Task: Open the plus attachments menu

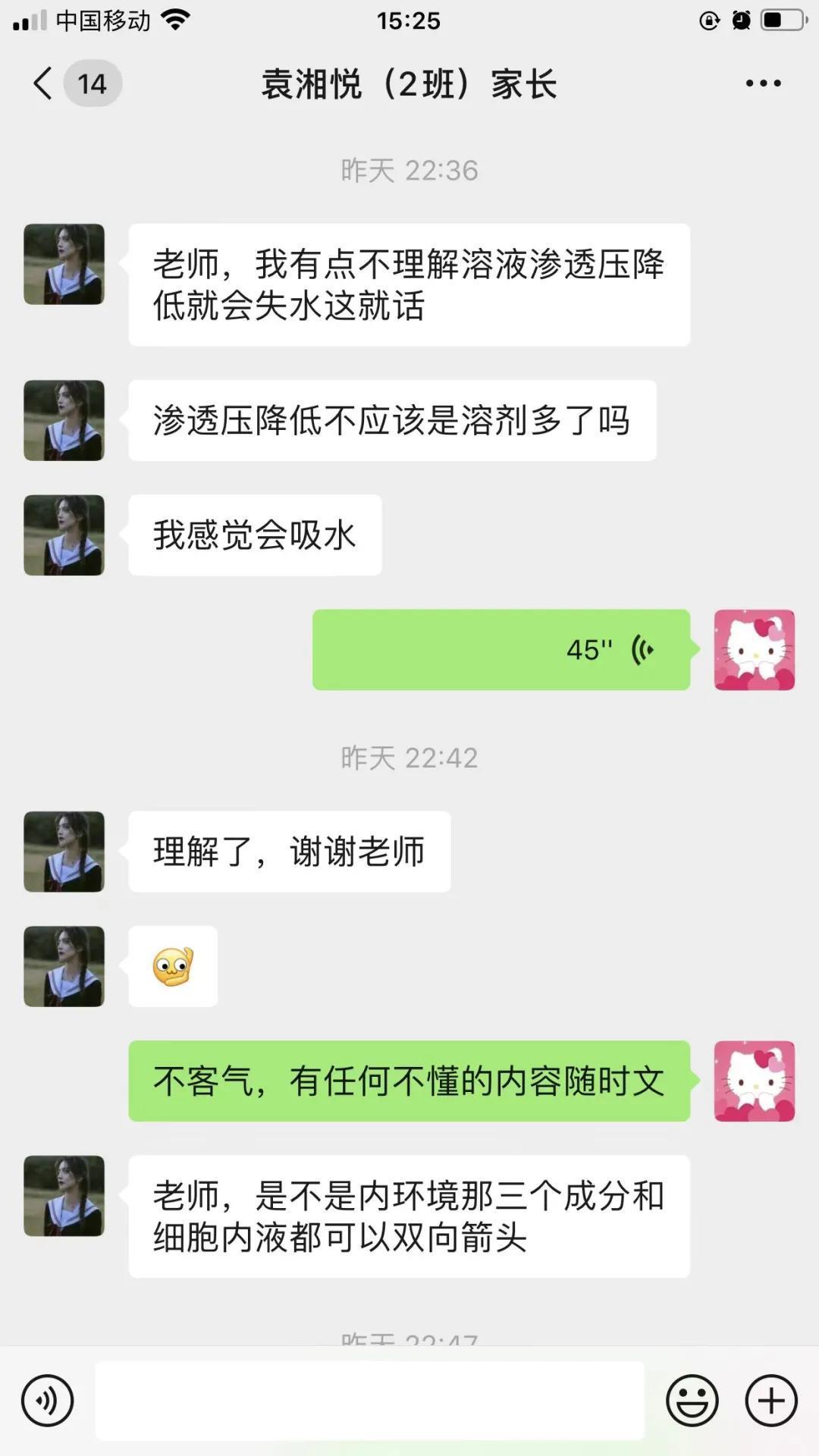Action: click(771, 1401)
